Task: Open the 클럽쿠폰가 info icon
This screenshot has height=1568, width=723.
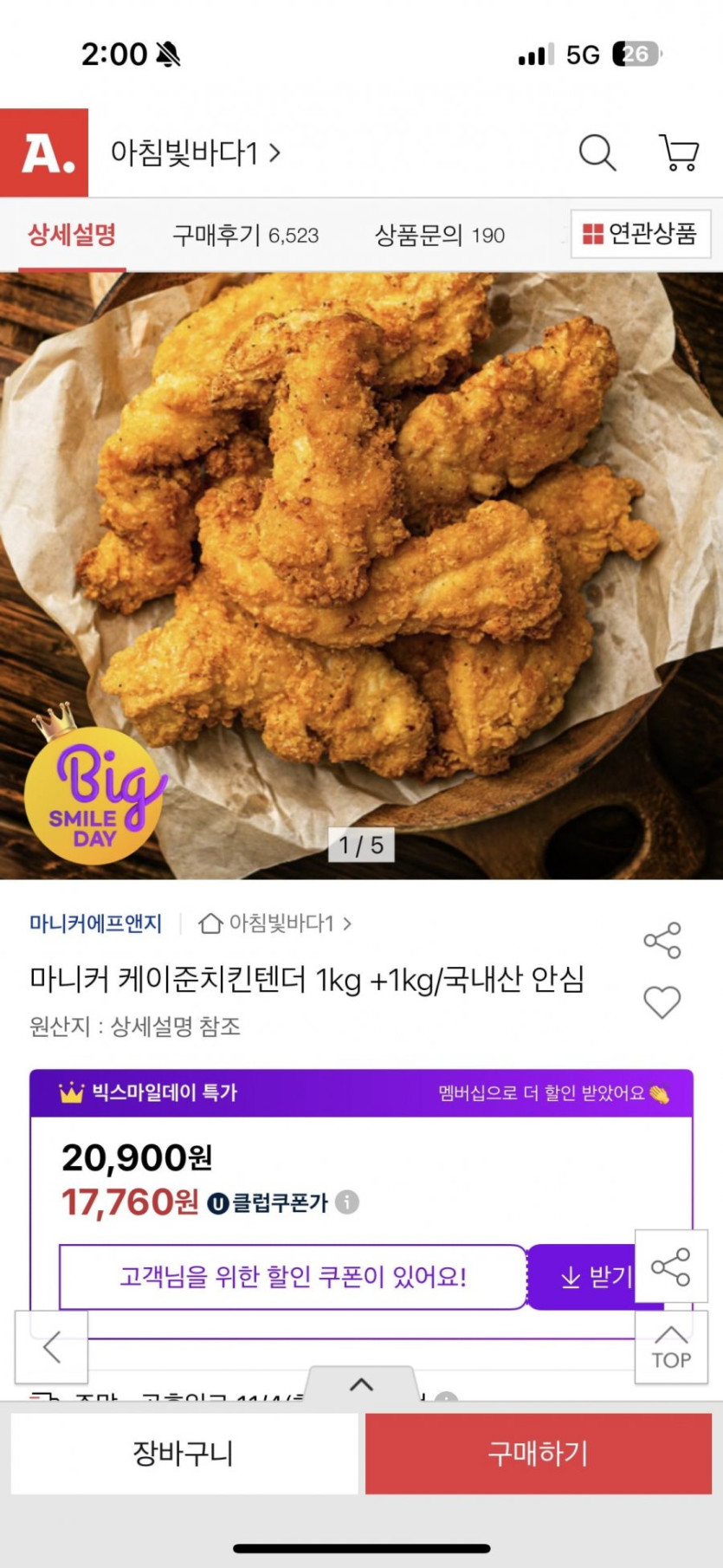Action: 349,1202
